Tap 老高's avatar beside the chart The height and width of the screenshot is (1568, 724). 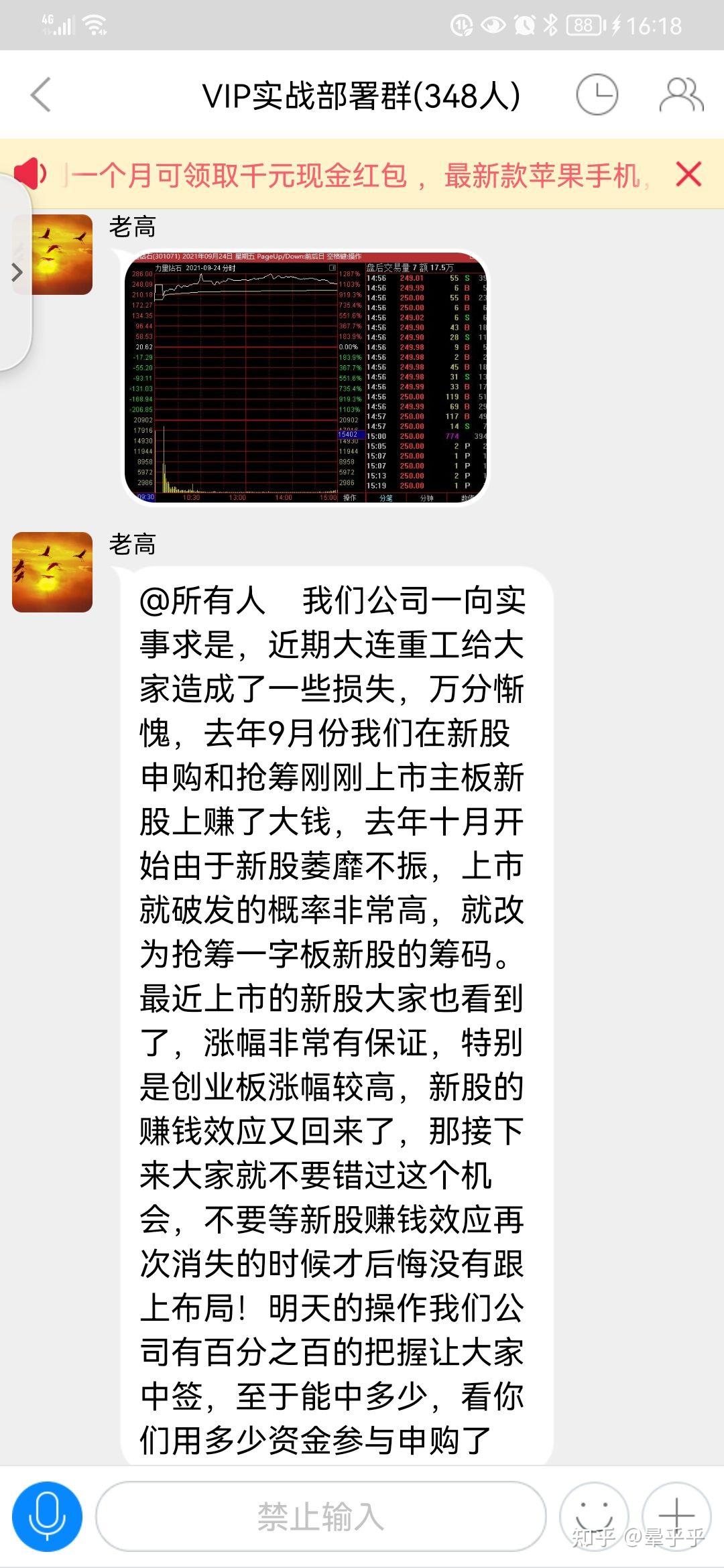click(52, 255)
